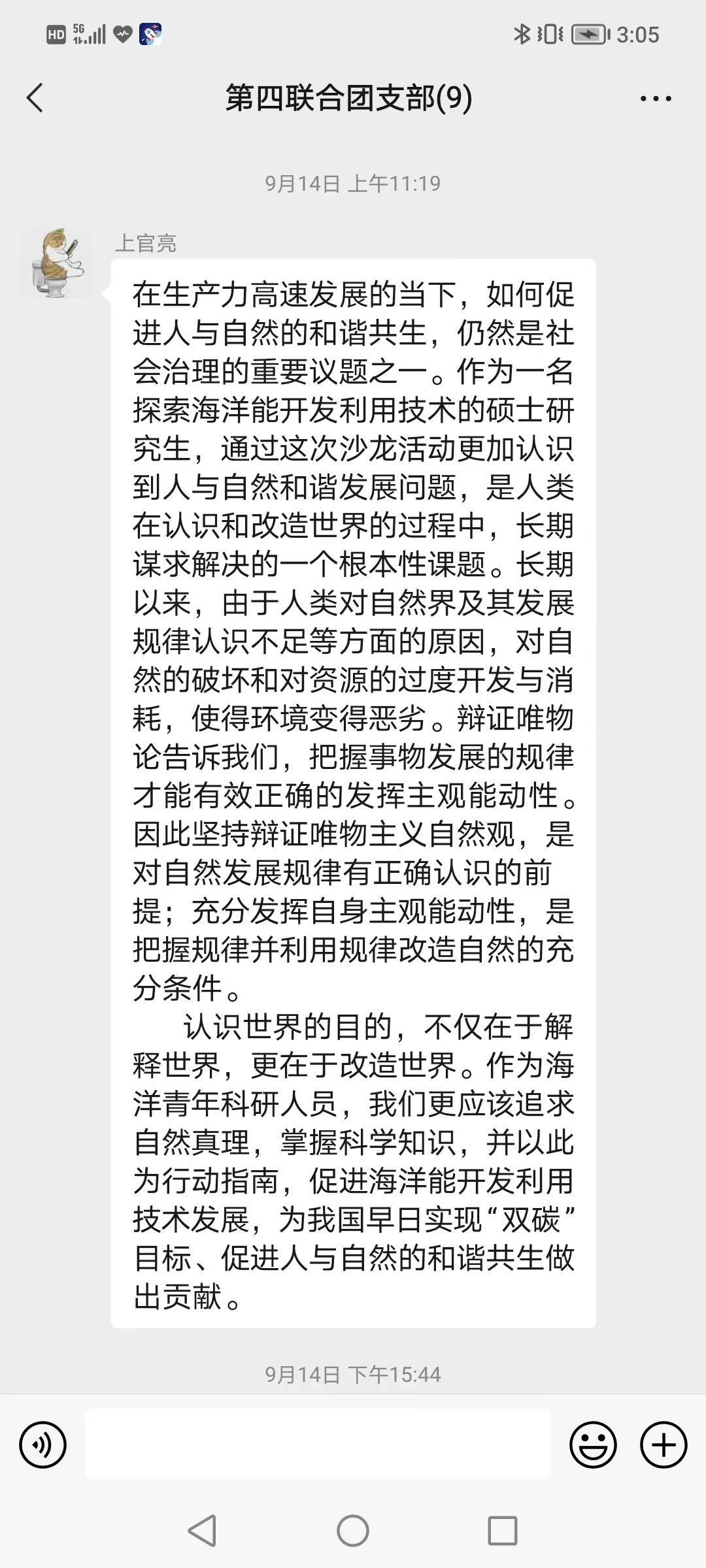Open the group chat details menu
Image resolution: width=706 pixels, height=1568 pixels.
(656, 99)
